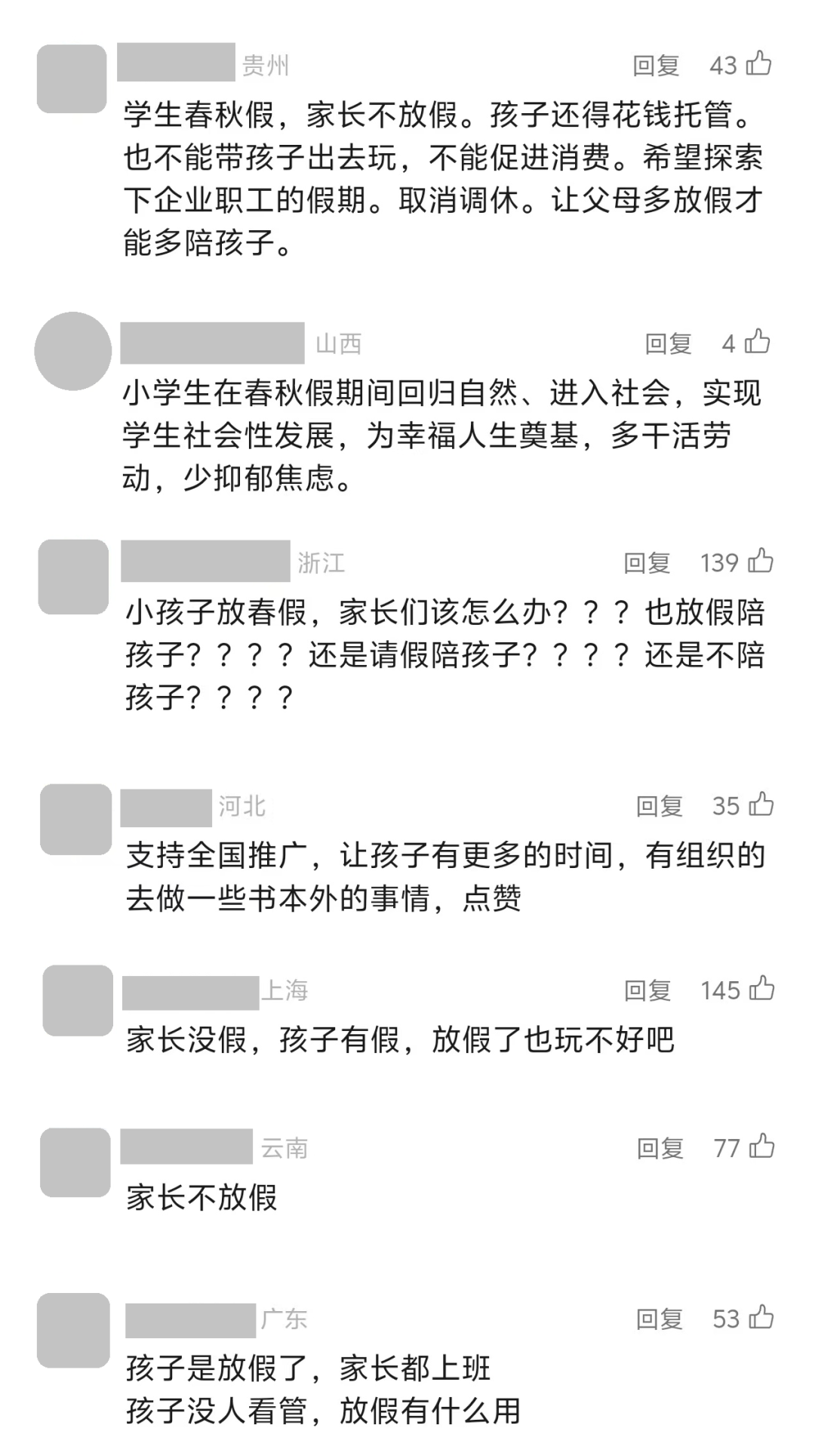This screenshot has height=1456, width=815.
Task: Like the Yunnan comment with 77 likes
Action: pyautogui.click(x=761, y=1148)
